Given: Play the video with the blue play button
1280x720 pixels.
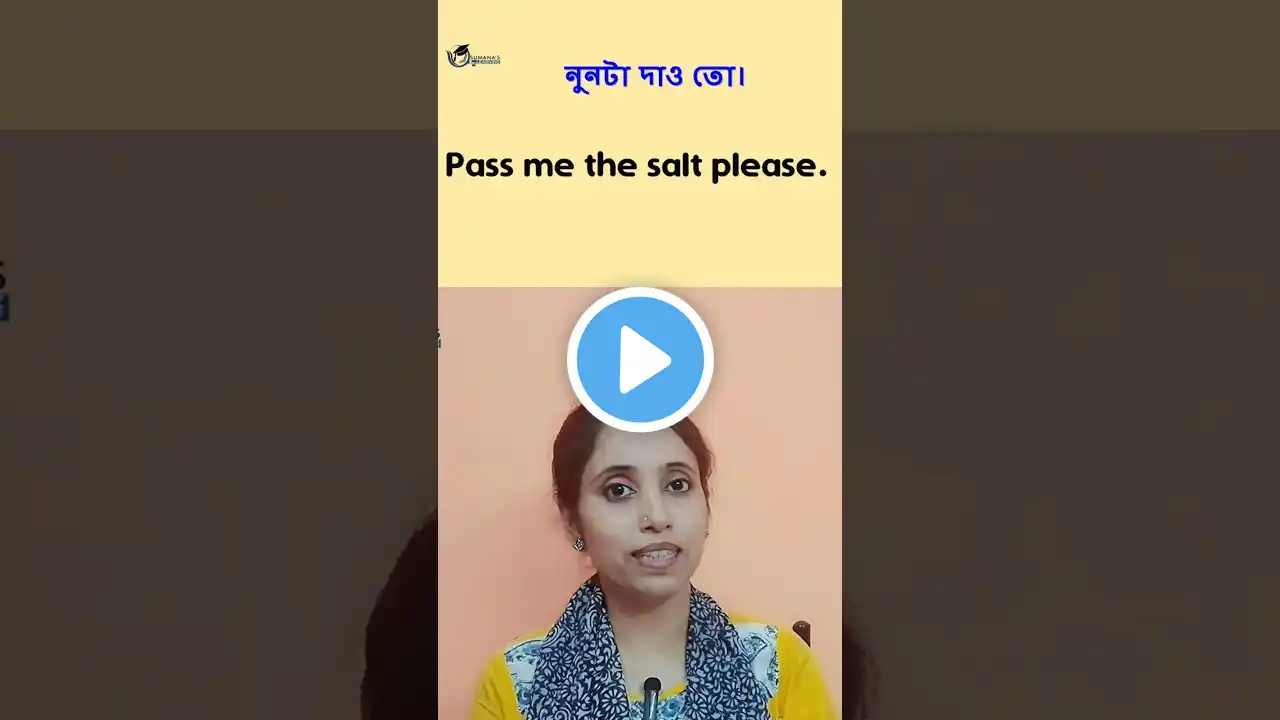Looking at the screenshot, I should pyautogui.click(x=640, y=359).
